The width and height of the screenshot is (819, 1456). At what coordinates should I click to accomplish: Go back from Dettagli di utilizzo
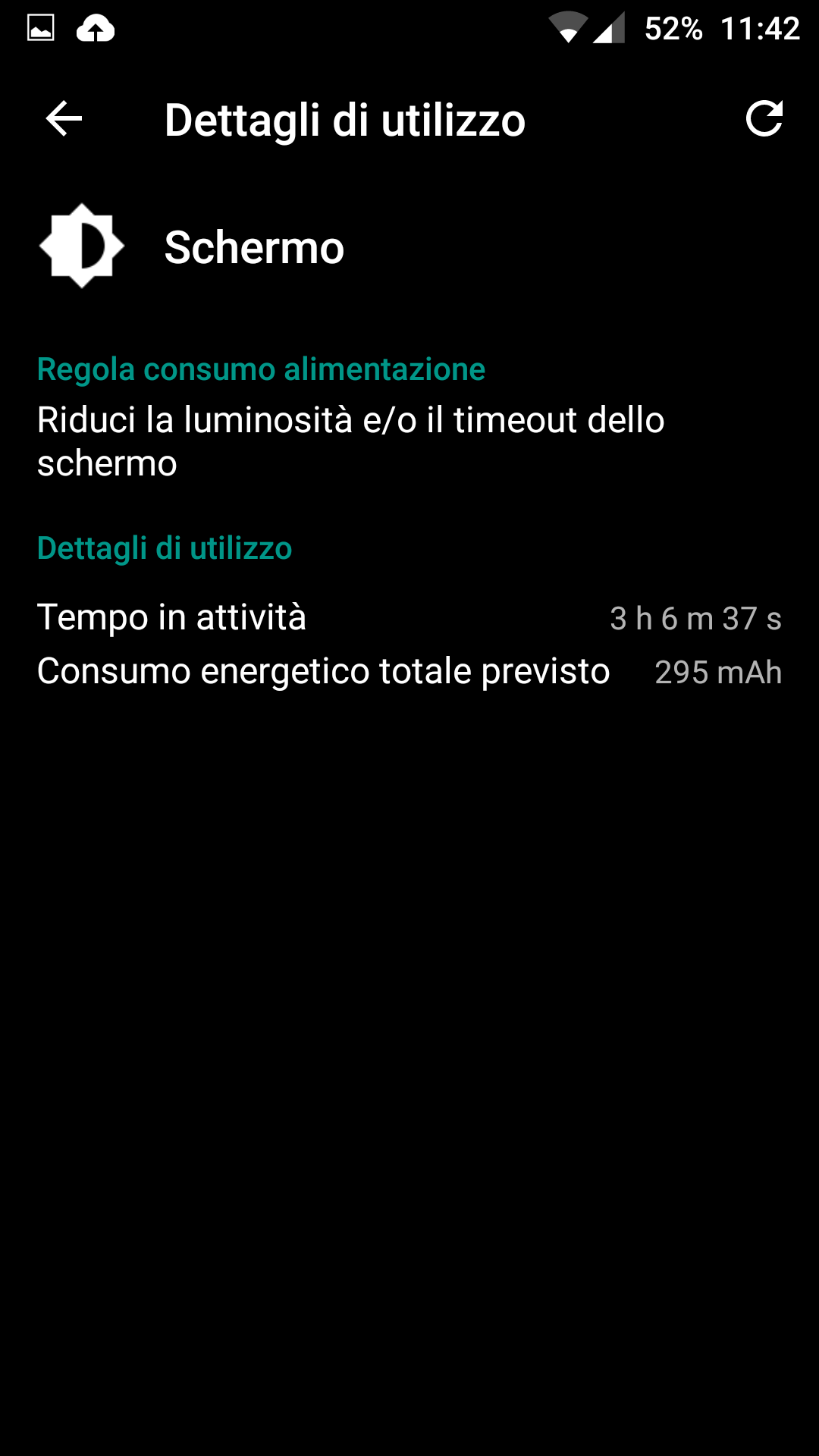[x=64, y=119]
